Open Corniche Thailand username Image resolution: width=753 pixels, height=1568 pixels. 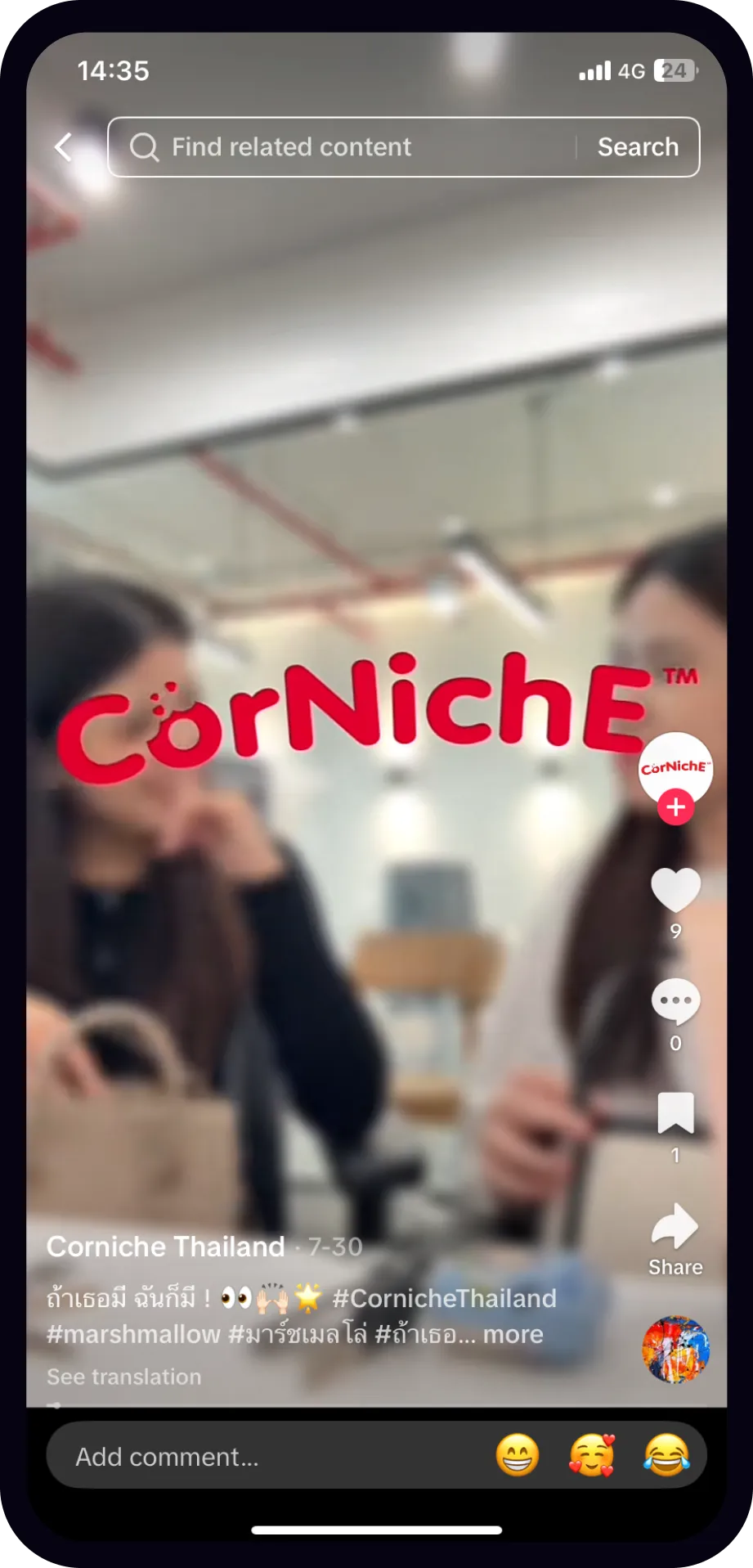point(166,1247)
